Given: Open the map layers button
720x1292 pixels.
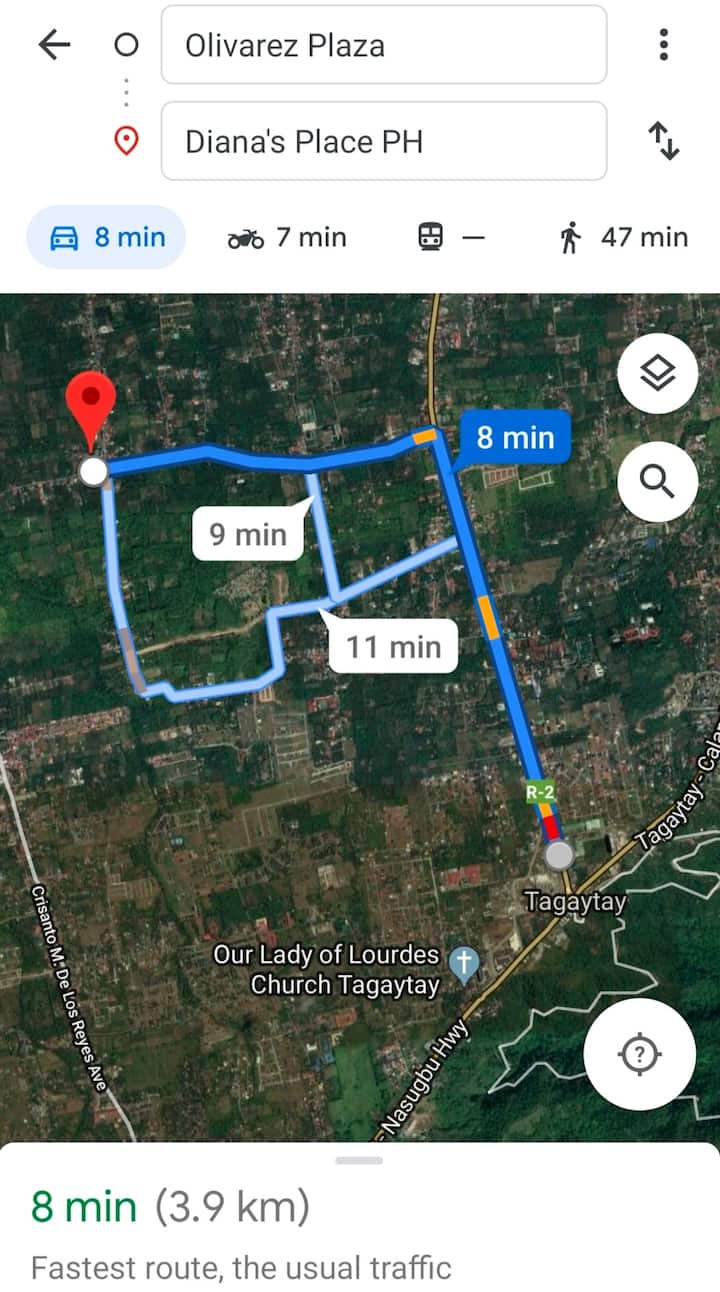Looking at the screenshot, I should [x=657, y=374].
